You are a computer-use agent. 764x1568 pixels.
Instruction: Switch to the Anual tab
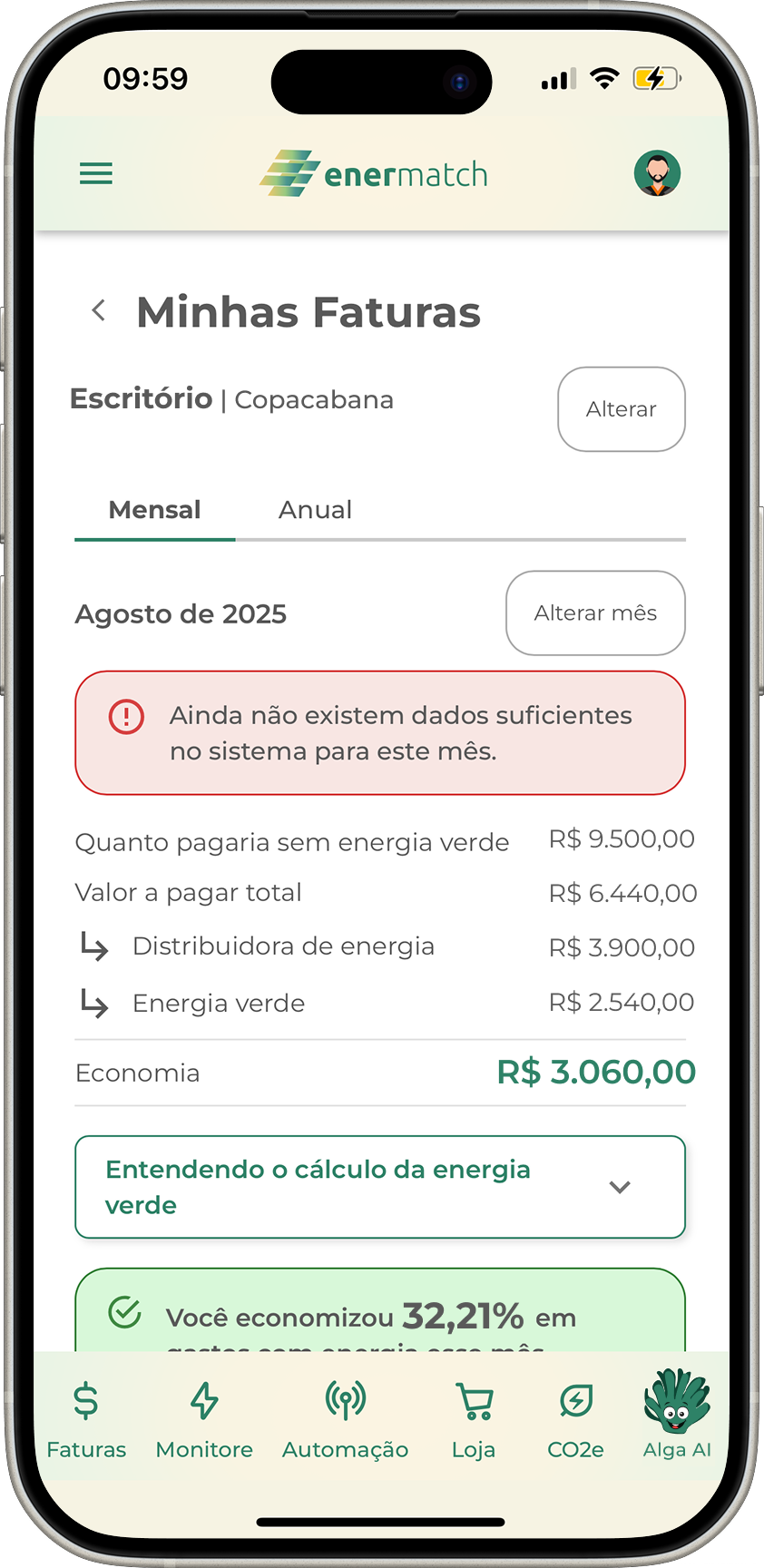(x=315, y=510)
